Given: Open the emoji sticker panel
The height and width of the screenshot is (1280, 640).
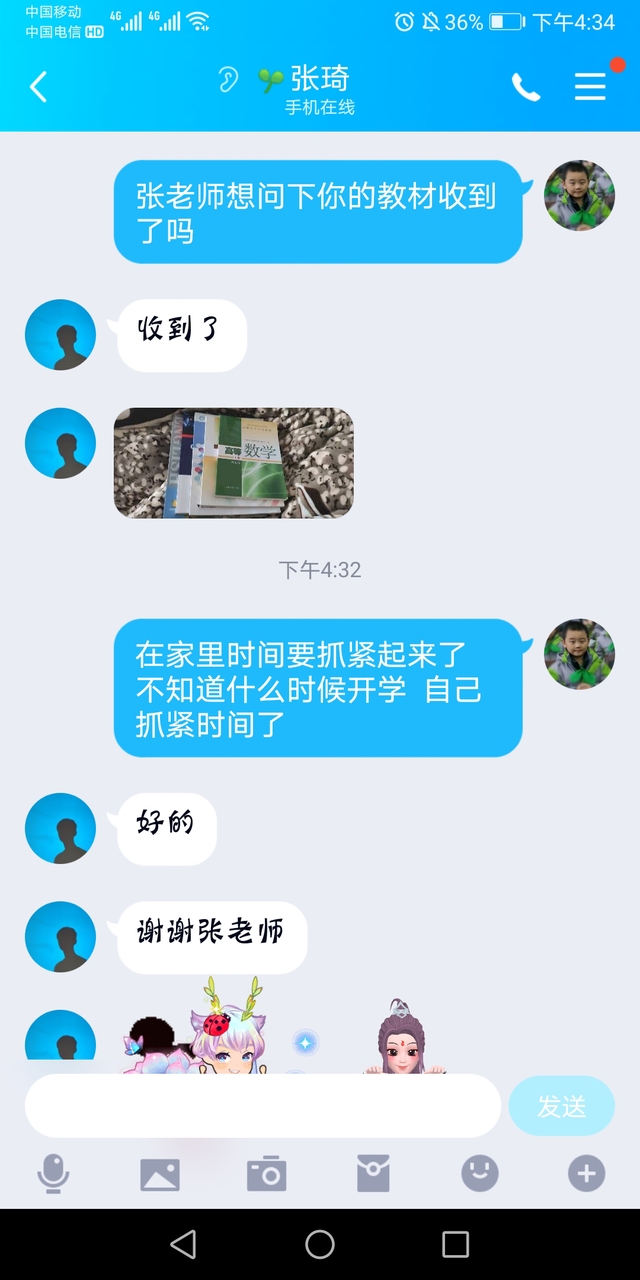Looking at the screenshot, I should pos(480,1173).
